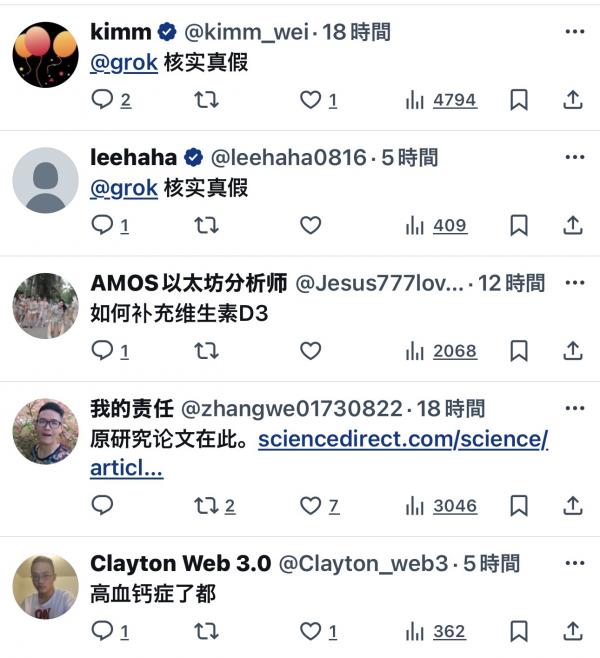The height and width of the screenshot is (658, 600).
Task: Share Clayton Web 3.0's reply
Action: click(x=573, y=631)
